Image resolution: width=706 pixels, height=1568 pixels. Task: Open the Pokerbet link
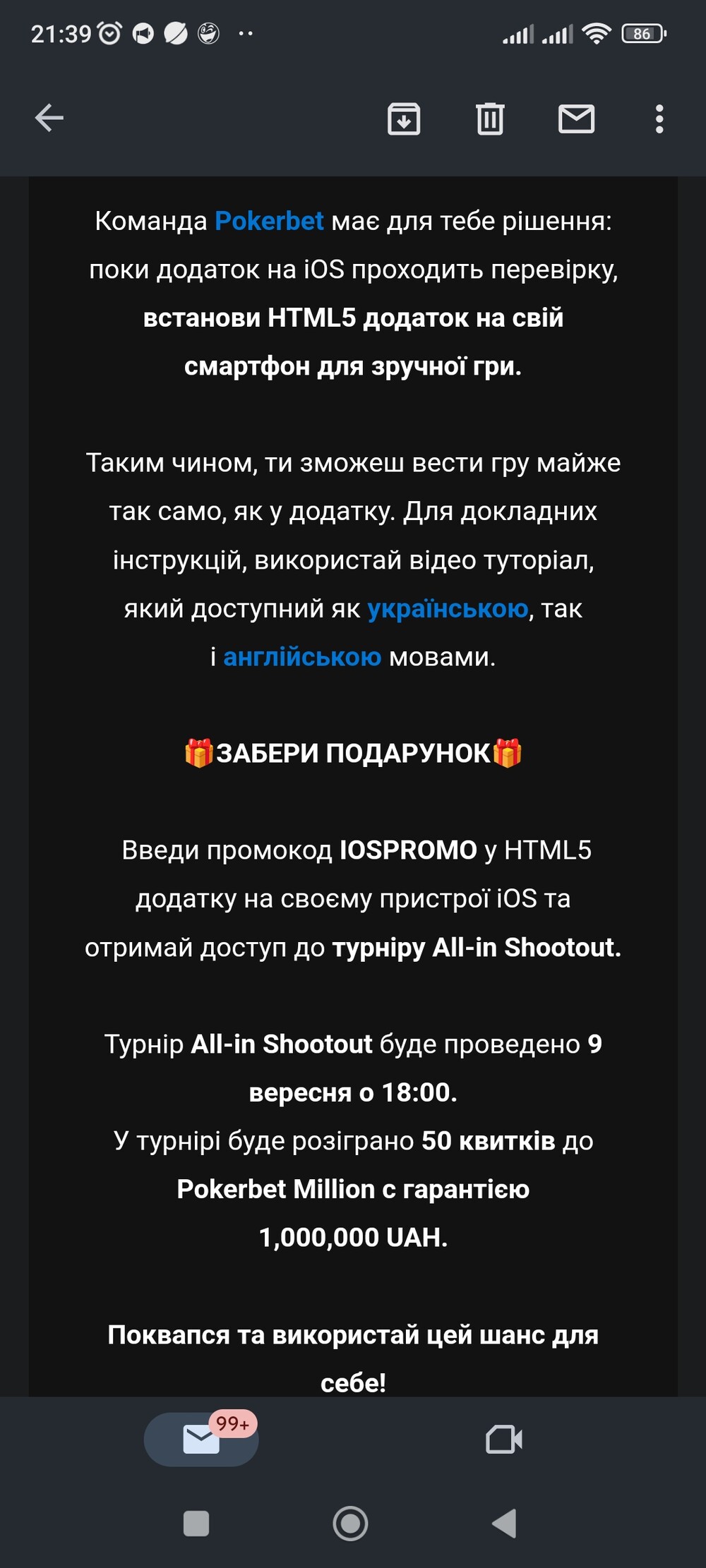point(269,222)
